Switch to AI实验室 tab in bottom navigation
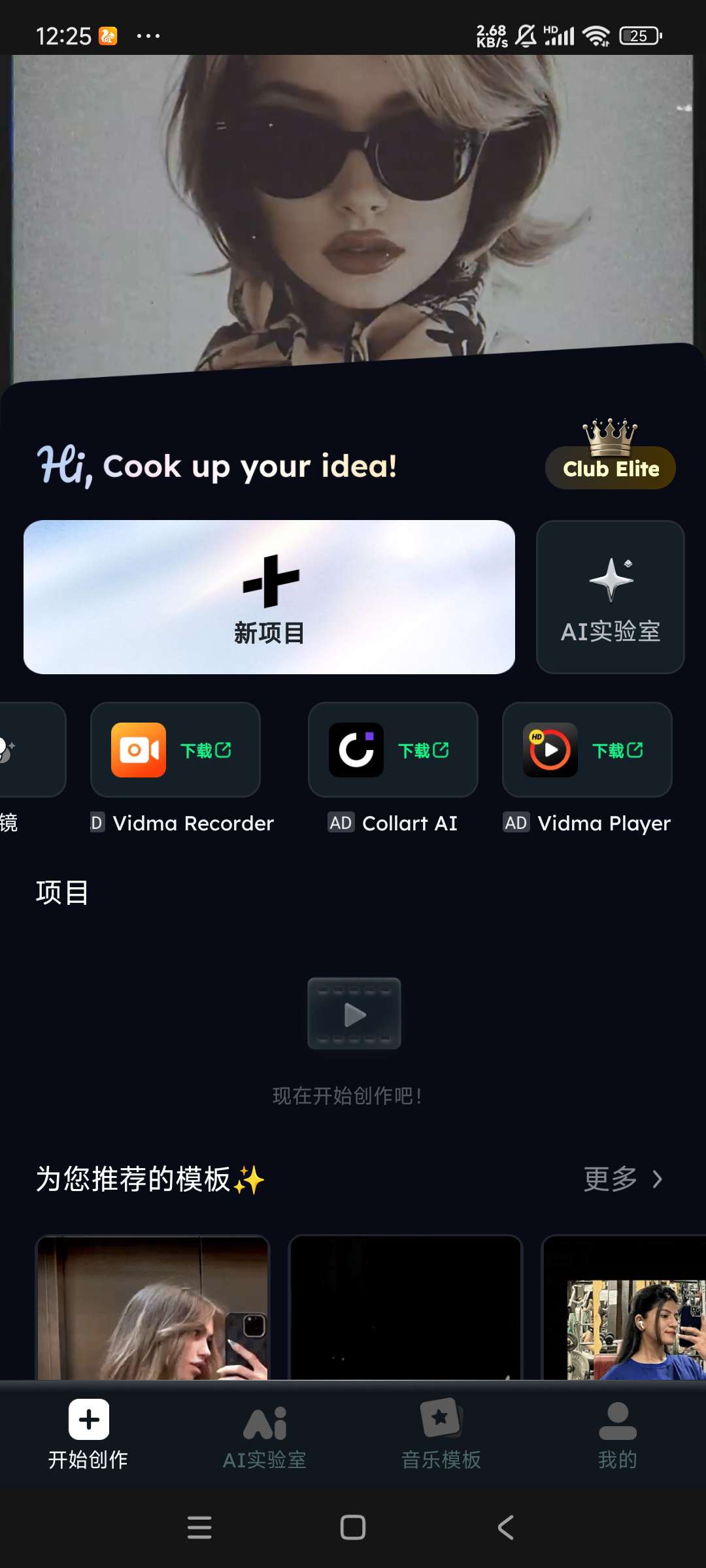Image resolution: width=706 pixels, height=1568 pixels. (x=265, y=1435)
